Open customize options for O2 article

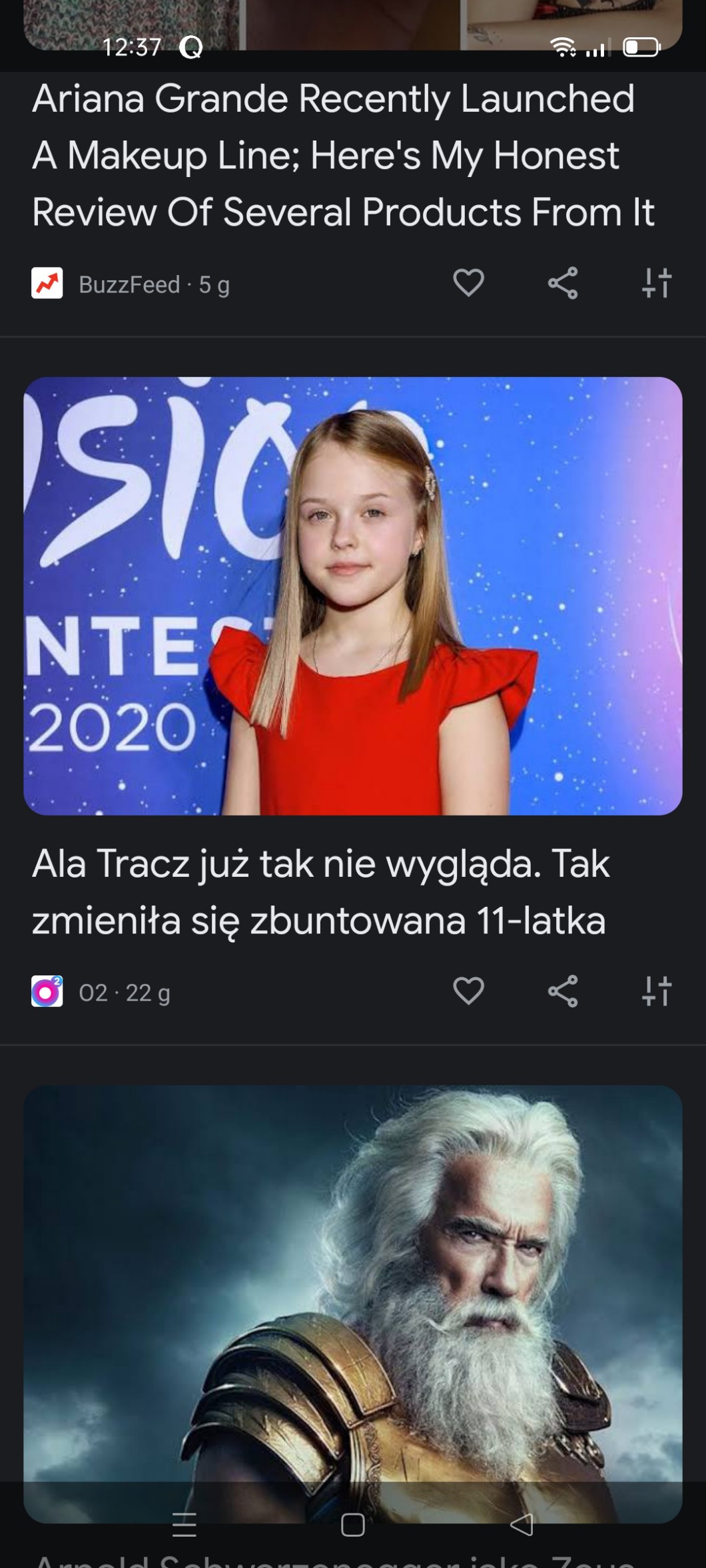657,991
